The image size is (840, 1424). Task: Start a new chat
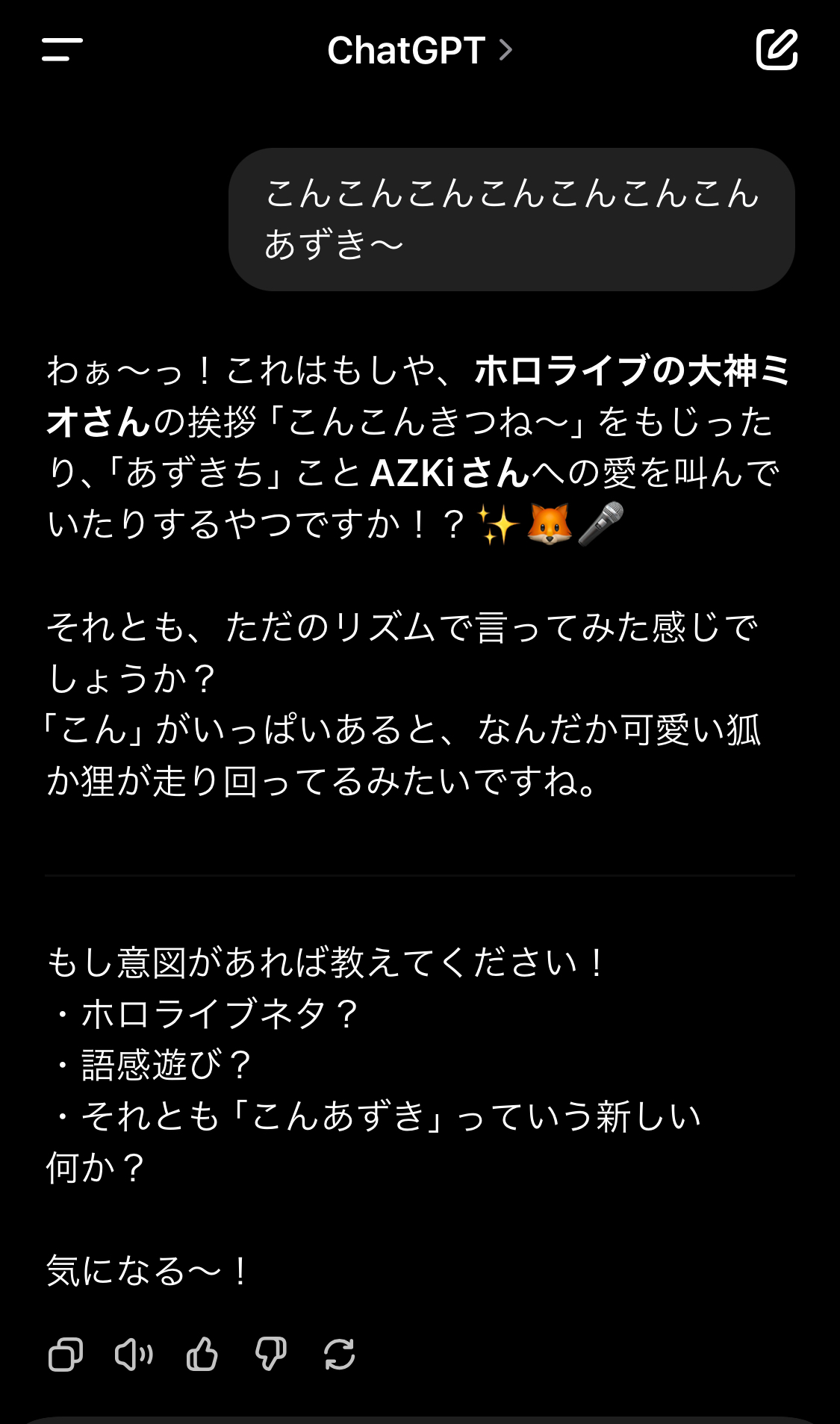(x=777, y=50)
